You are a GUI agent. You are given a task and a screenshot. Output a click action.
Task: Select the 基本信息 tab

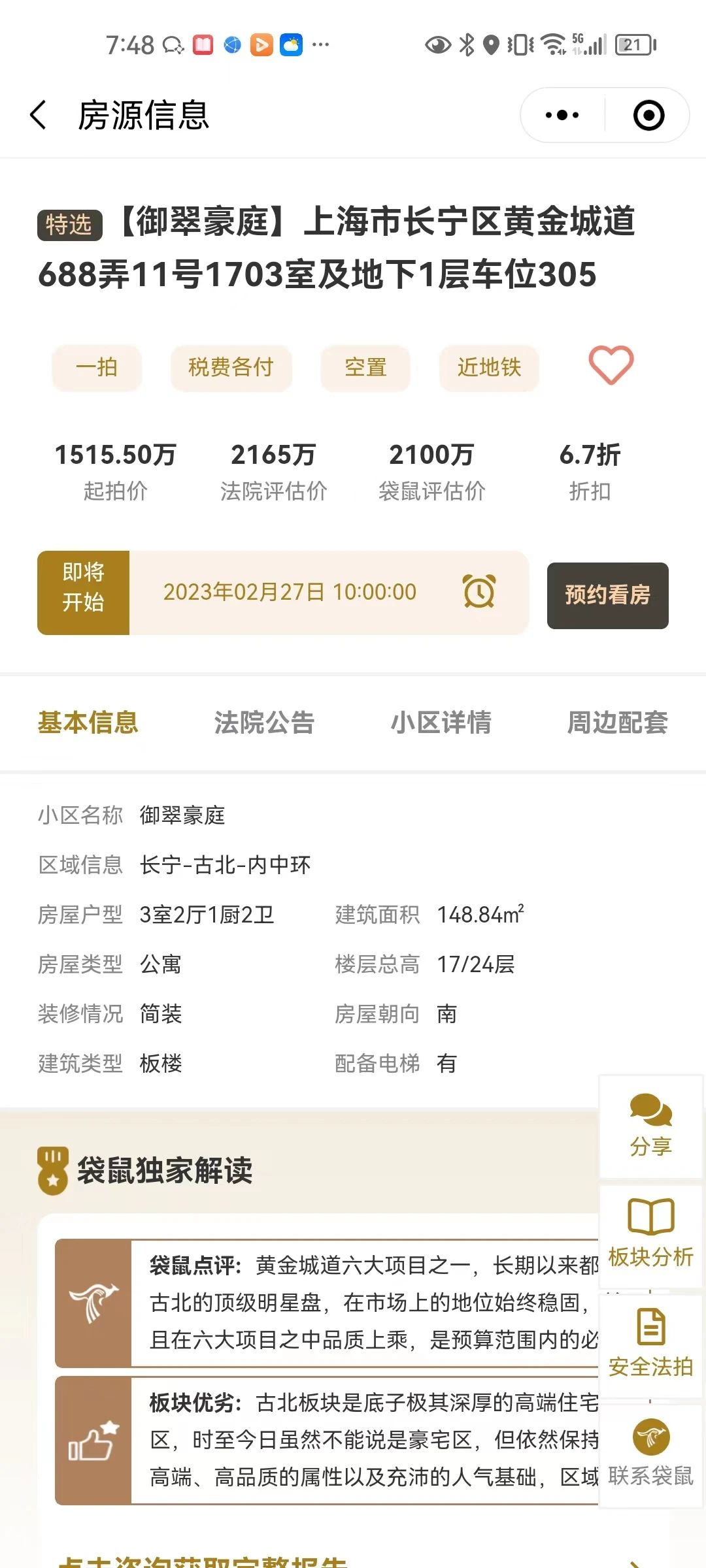[x=88, y=723]
